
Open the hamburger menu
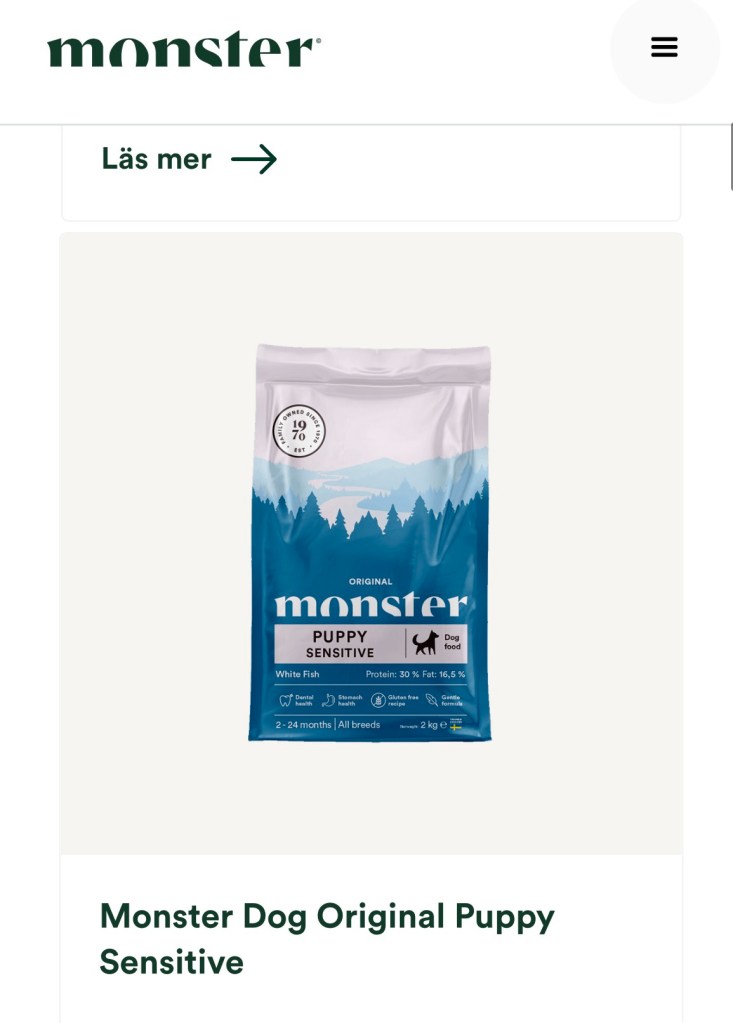[664, 47]
